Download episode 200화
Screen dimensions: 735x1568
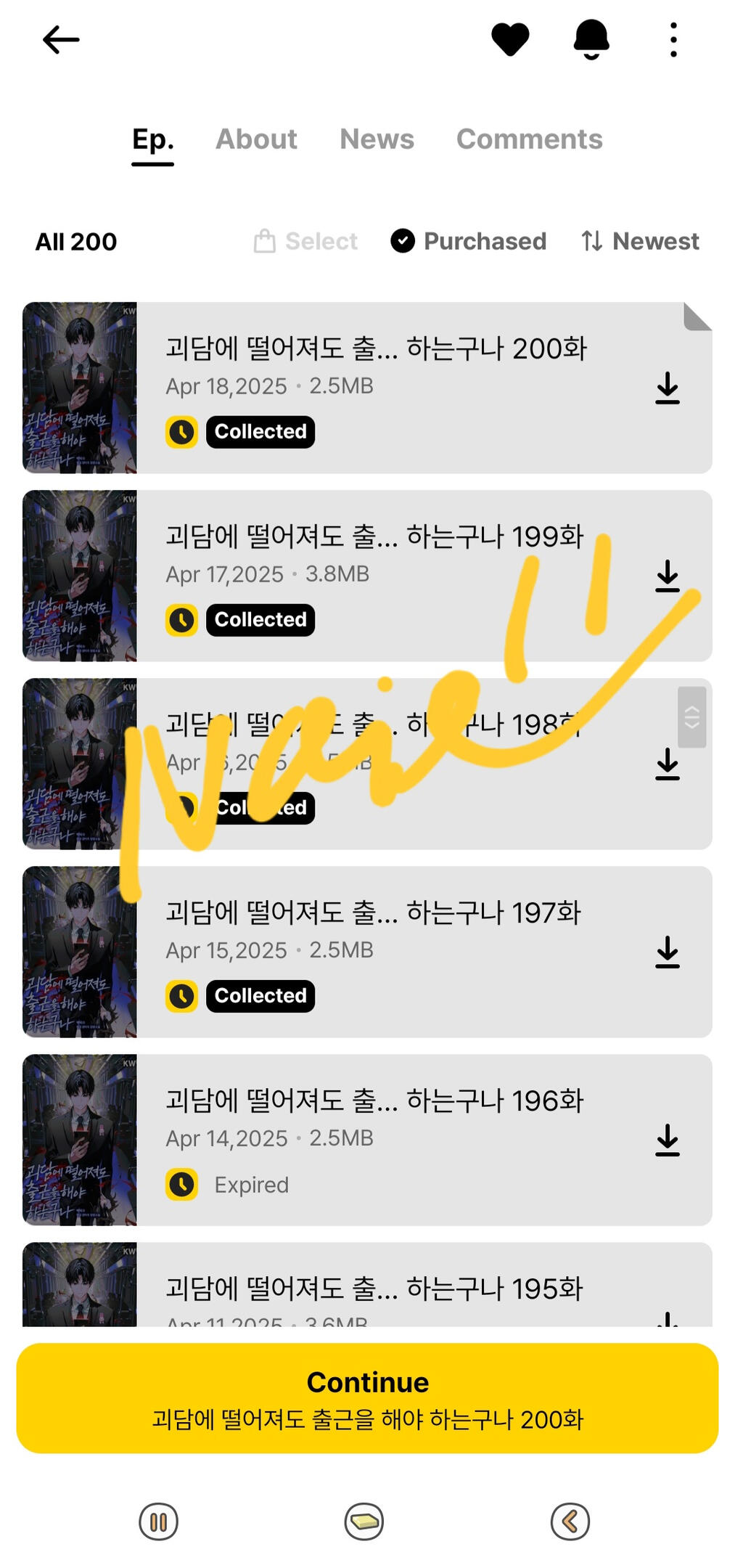click(x=668, y=388)
